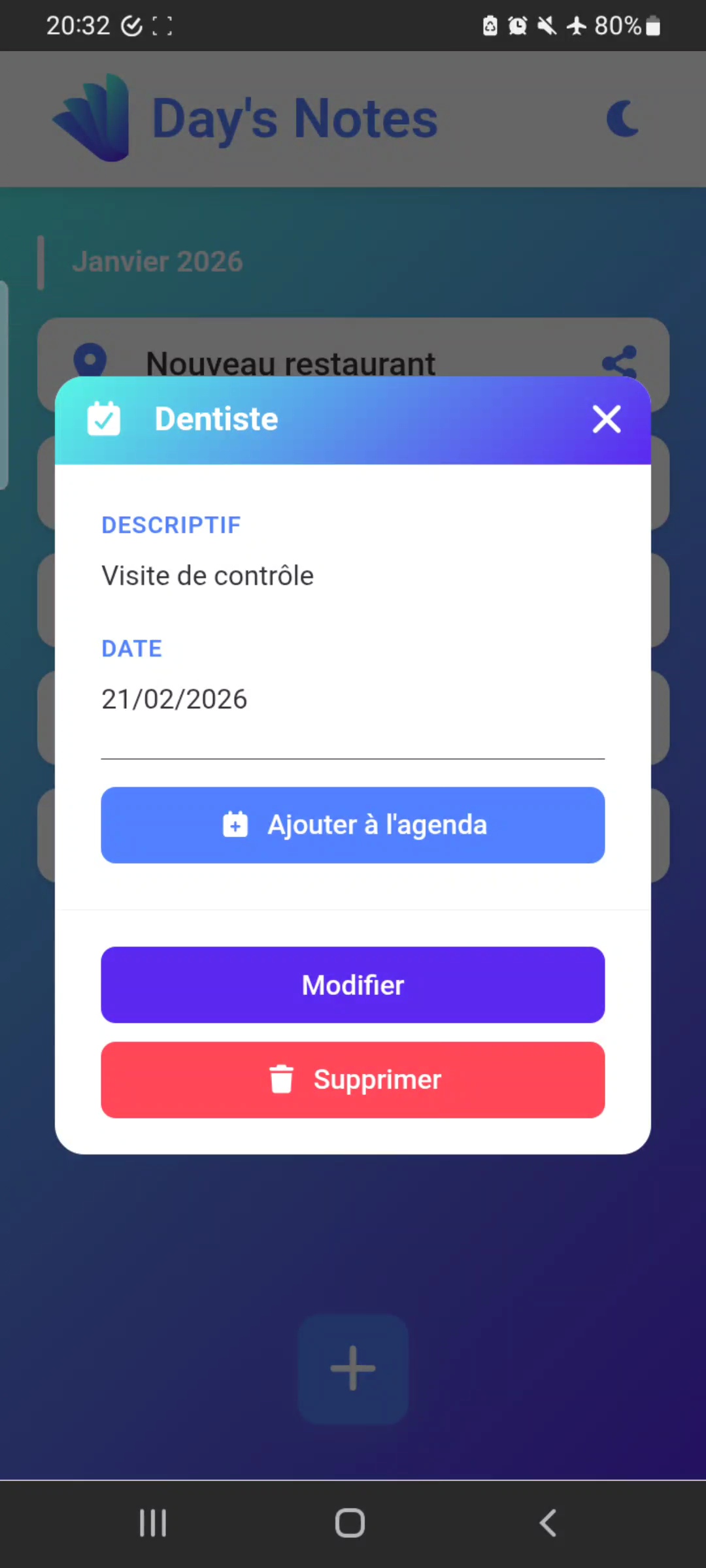Tap the calendar-plus icon on the agenda button
Viewport: 706px width, 1568px height.
[x=235, y=825]
